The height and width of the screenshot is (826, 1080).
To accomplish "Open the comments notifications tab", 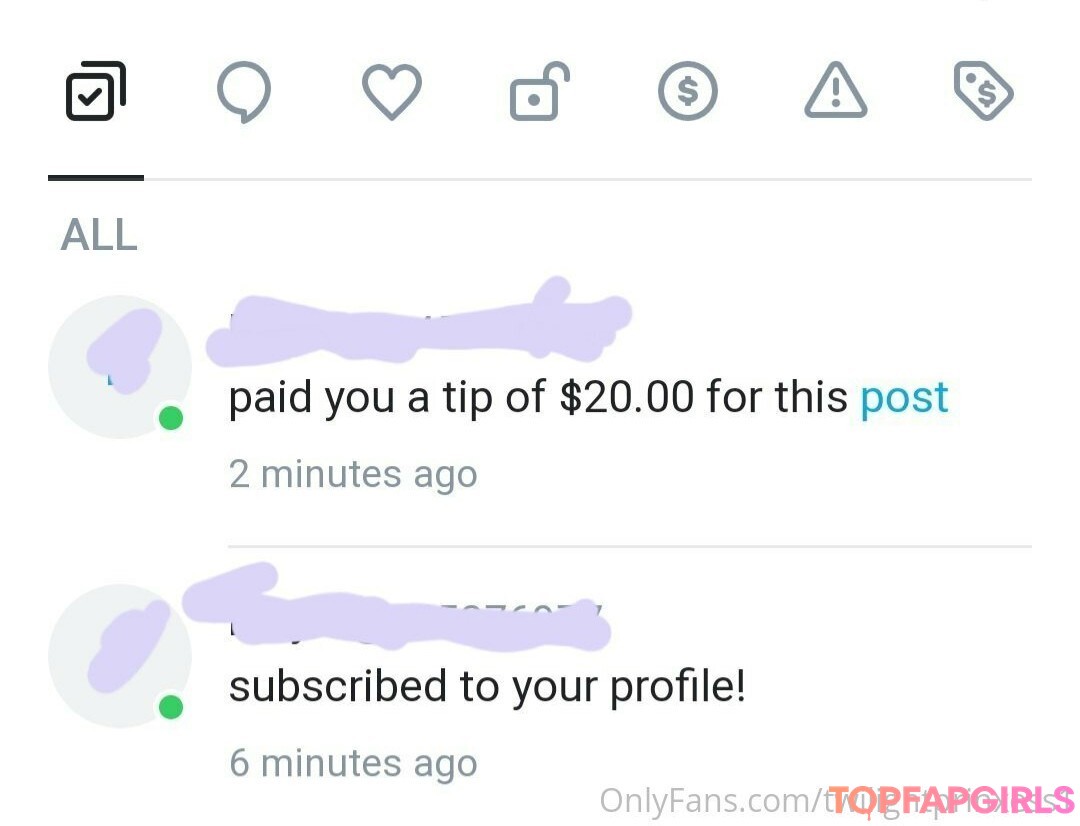I will (243, 93).
